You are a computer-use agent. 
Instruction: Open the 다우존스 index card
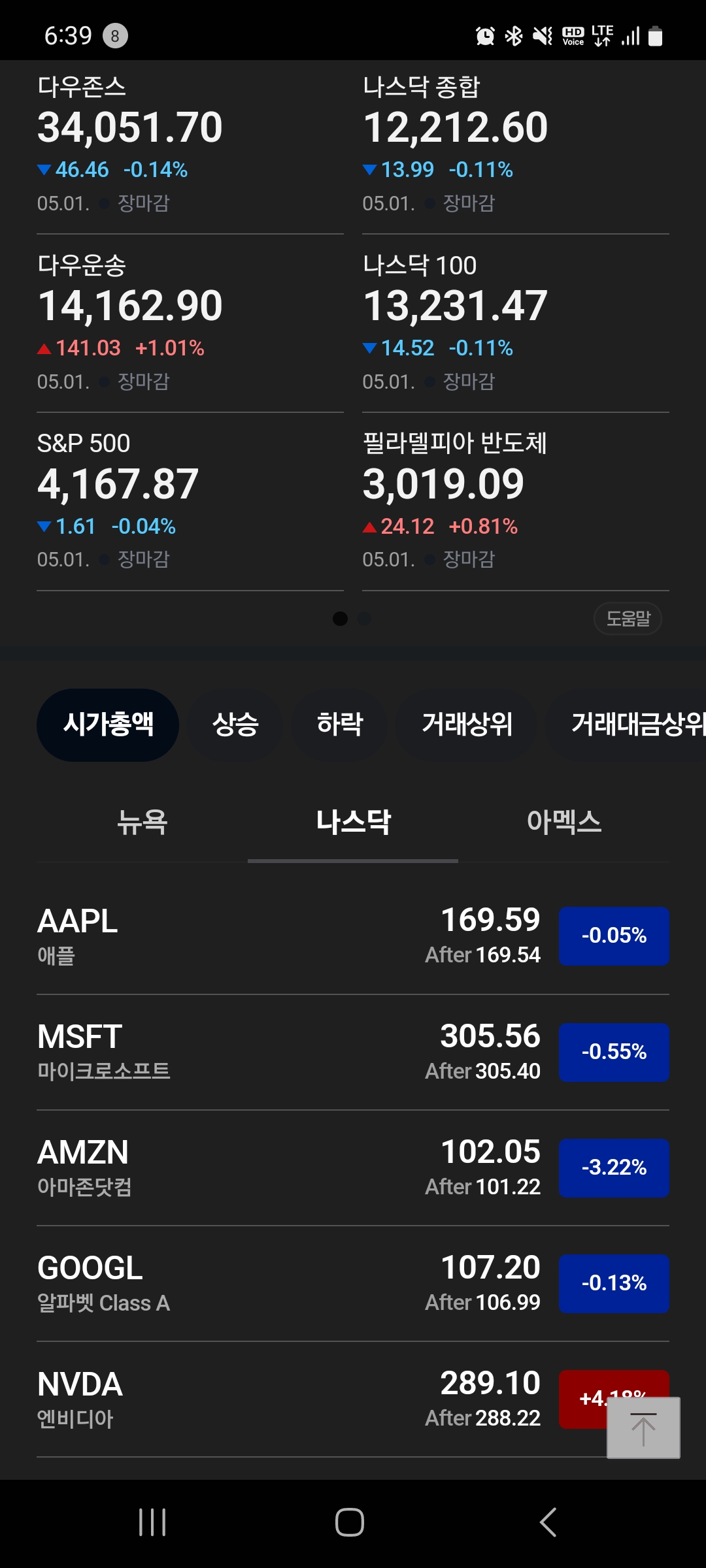click(190, 145)
